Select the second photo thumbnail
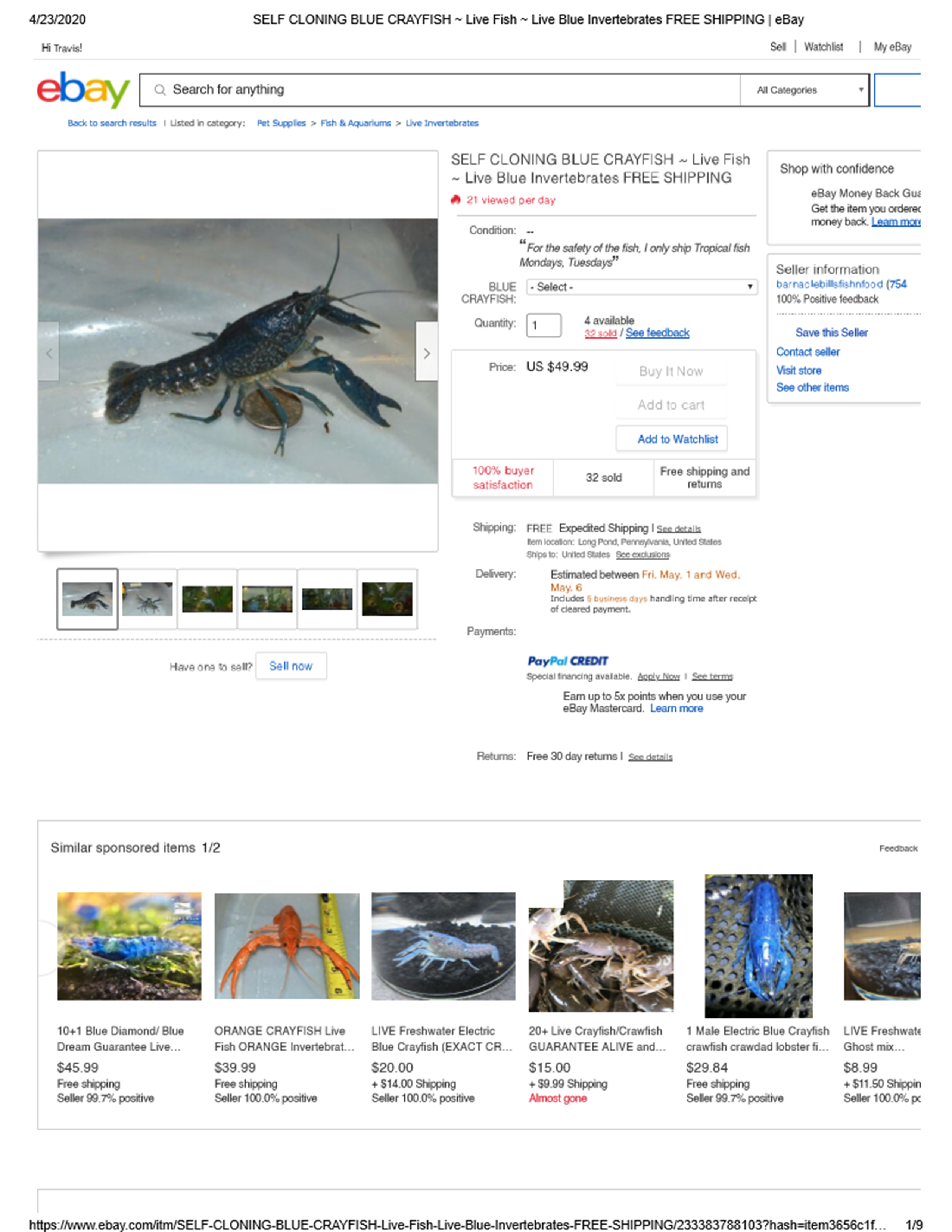This screenshot has width=952, height=1232. [147, 599]
